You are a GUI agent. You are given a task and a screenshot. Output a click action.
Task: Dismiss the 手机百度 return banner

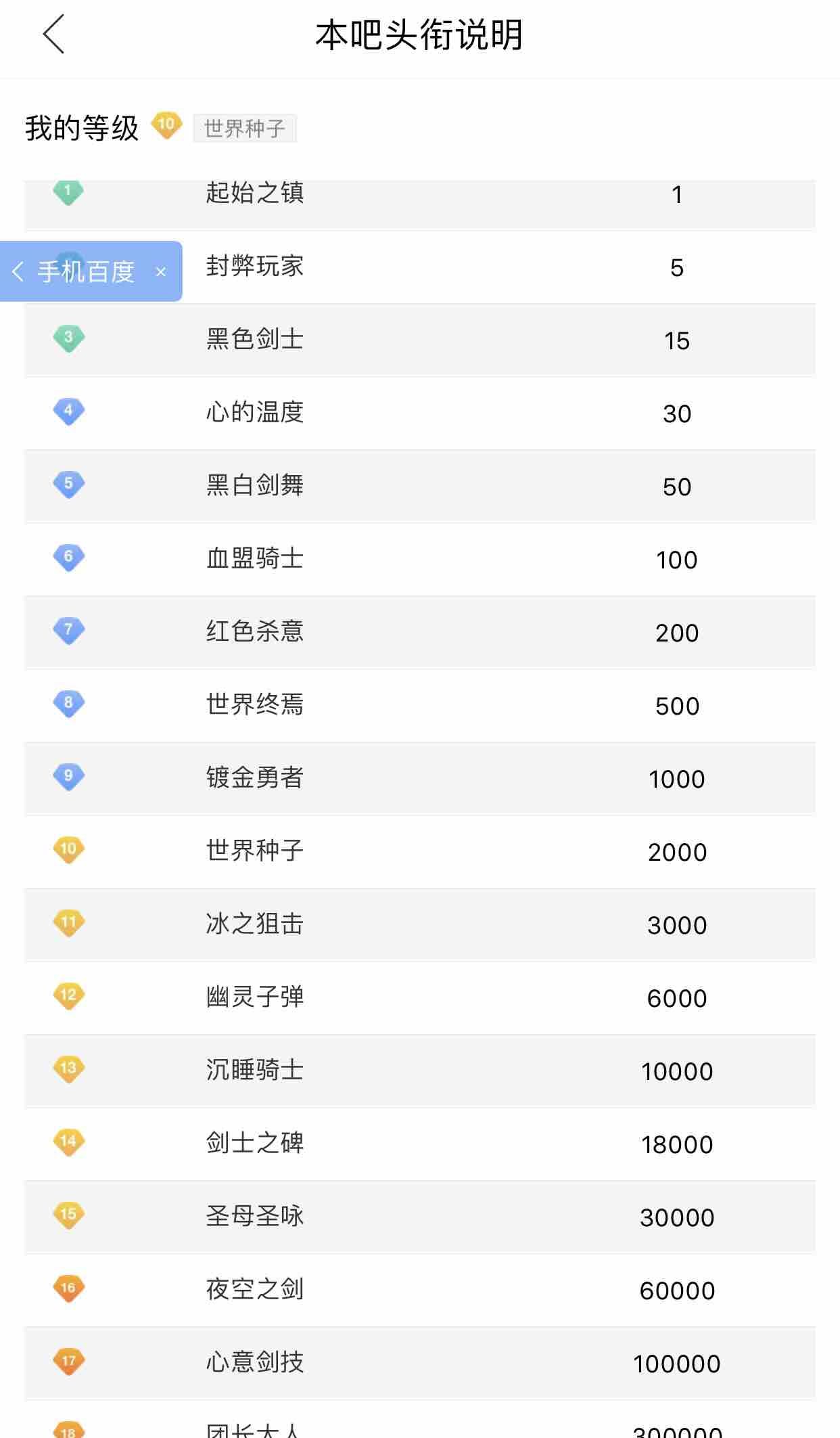(161, 271)
